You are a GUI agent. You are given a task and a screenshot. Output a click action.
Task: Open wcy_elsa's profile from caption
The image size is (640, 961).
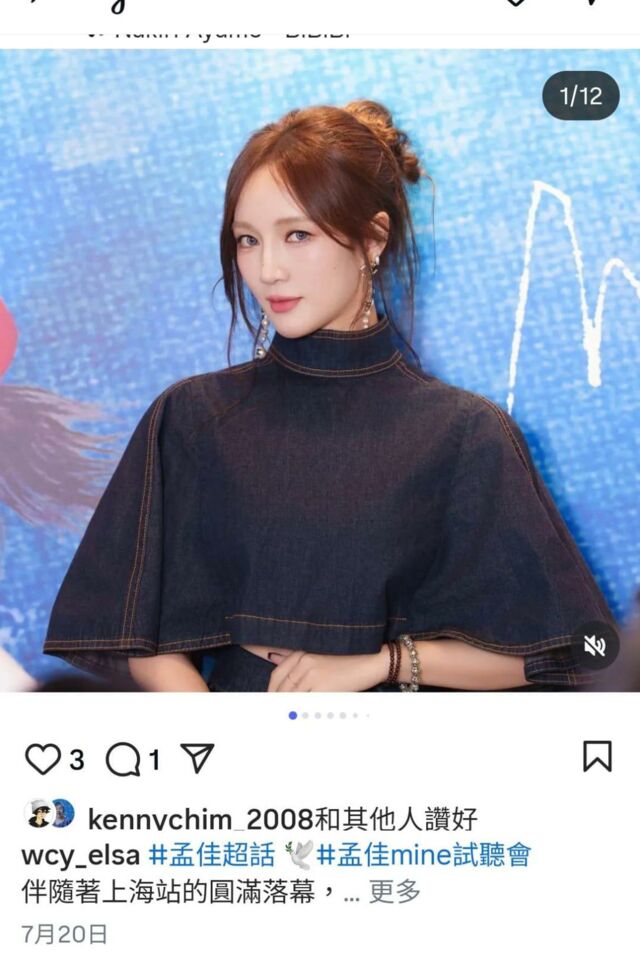(80, 856)
